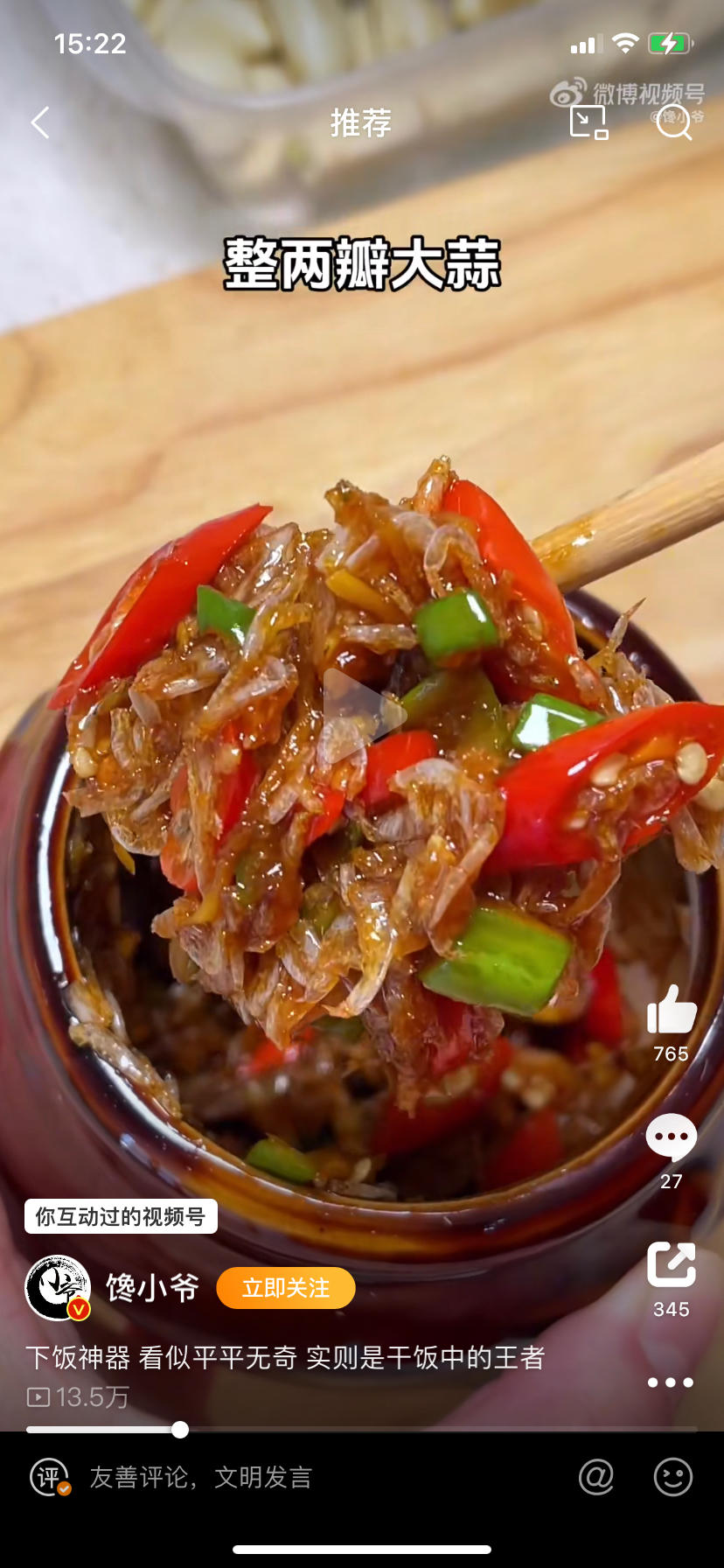This screenshot has width=724, height=1568.
Task: Follow 馋小爷 with 立即关注 button
Action: coord(286,1288)
